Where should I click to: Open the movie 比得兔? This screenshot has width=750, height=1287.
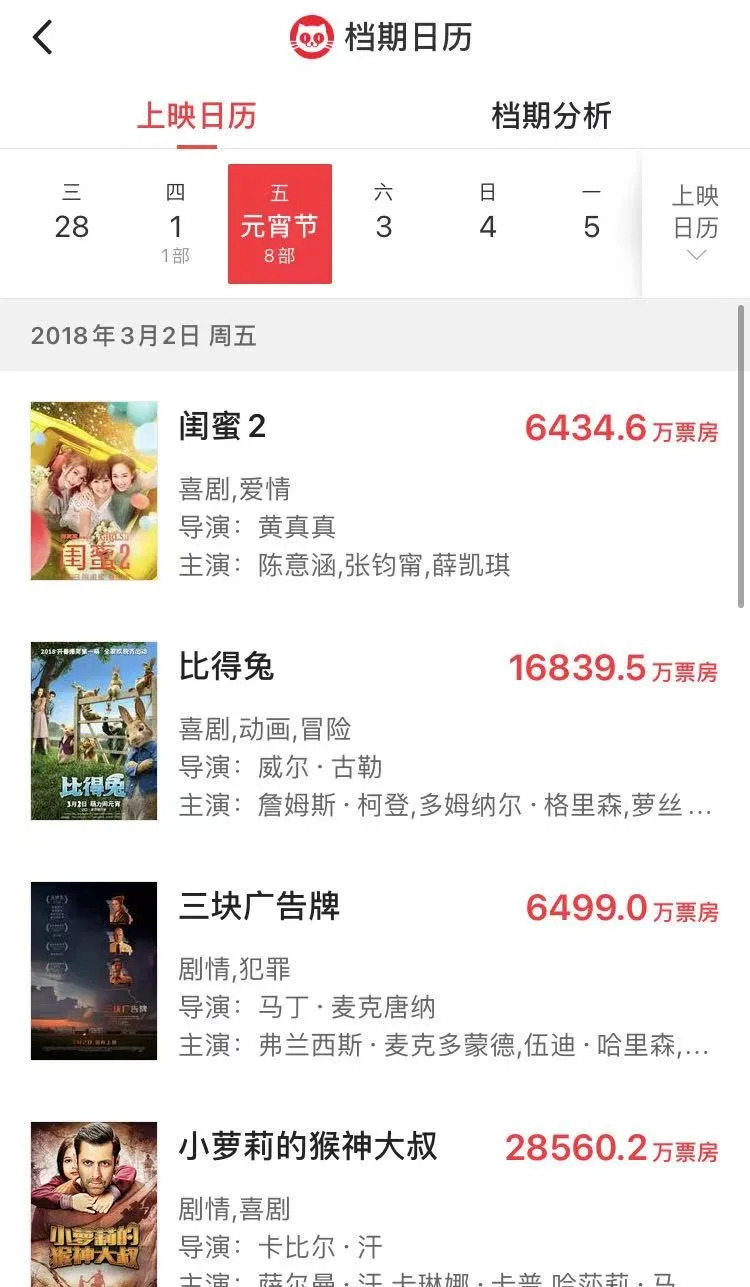[374, 731]
